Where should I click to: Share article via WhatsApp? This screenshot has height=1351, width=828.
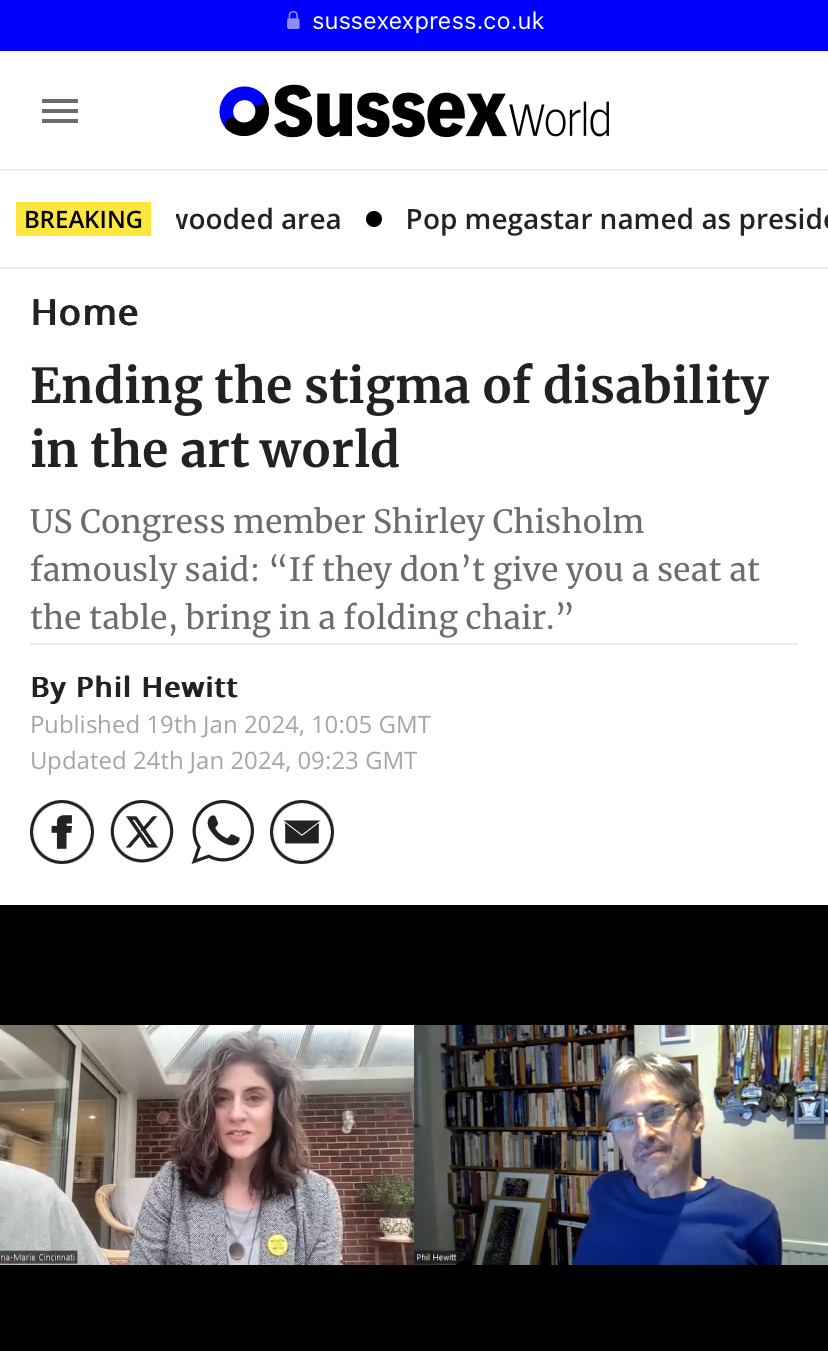tap(222, 832)
